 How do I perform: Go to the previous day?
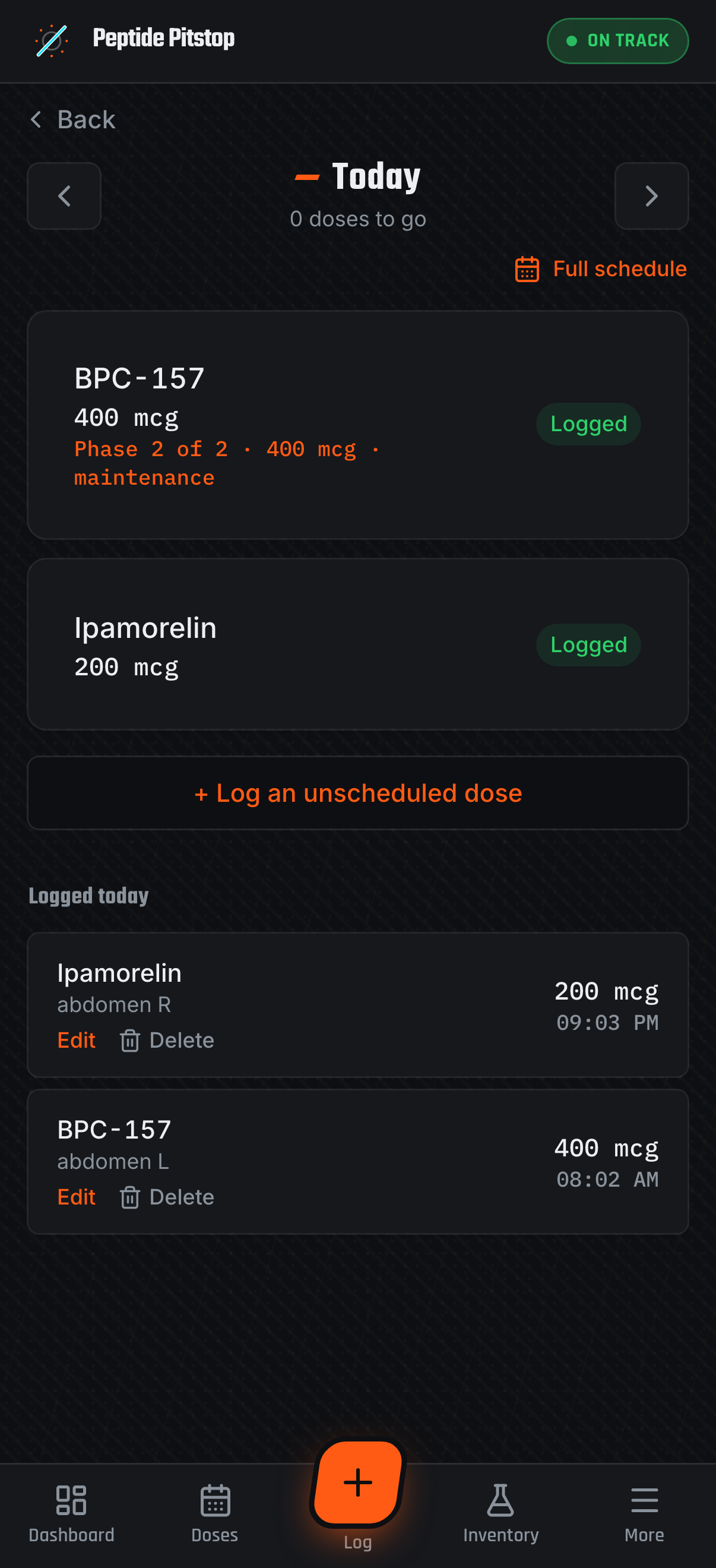[64, 196]
